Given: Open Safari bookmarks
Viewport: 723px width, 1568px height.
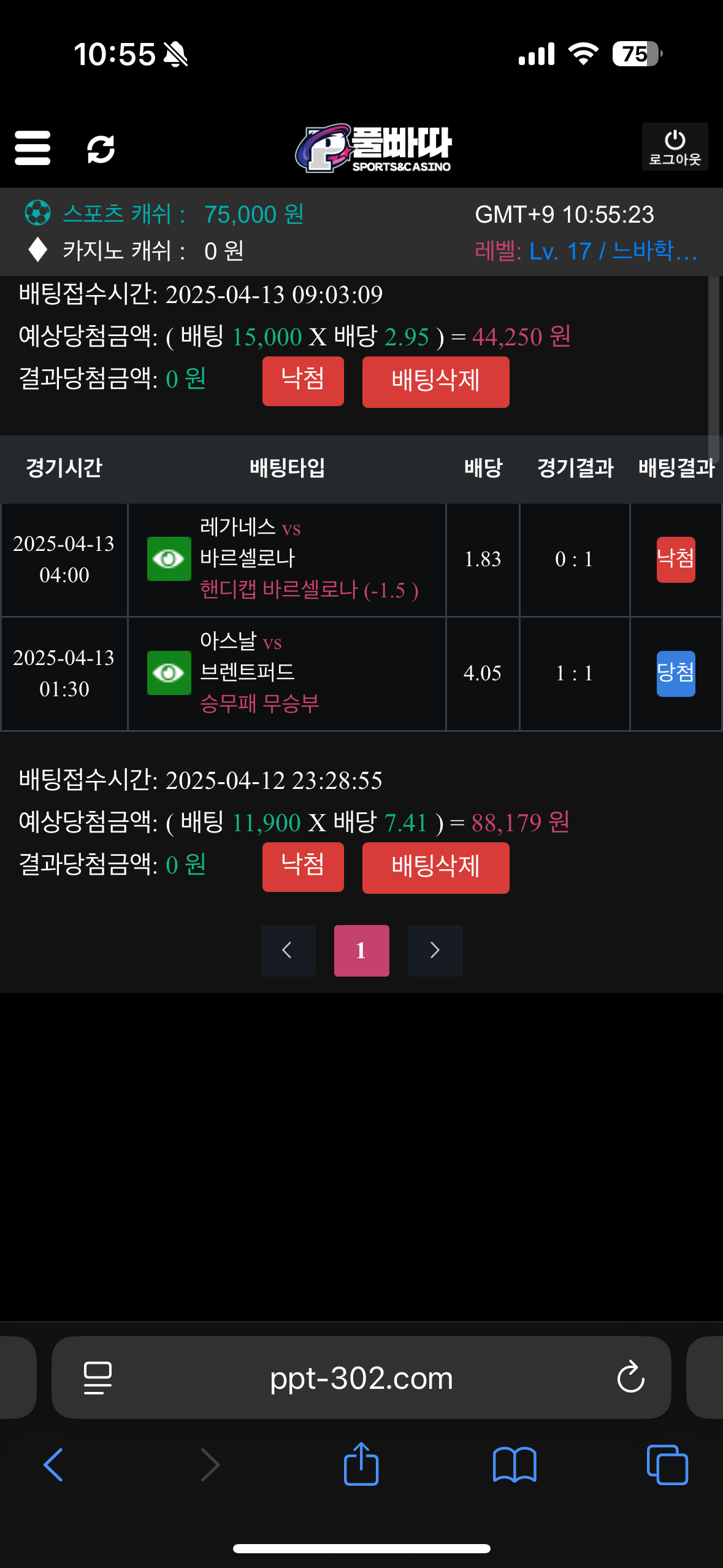Looking at the screenshot, I should 515,1465.
